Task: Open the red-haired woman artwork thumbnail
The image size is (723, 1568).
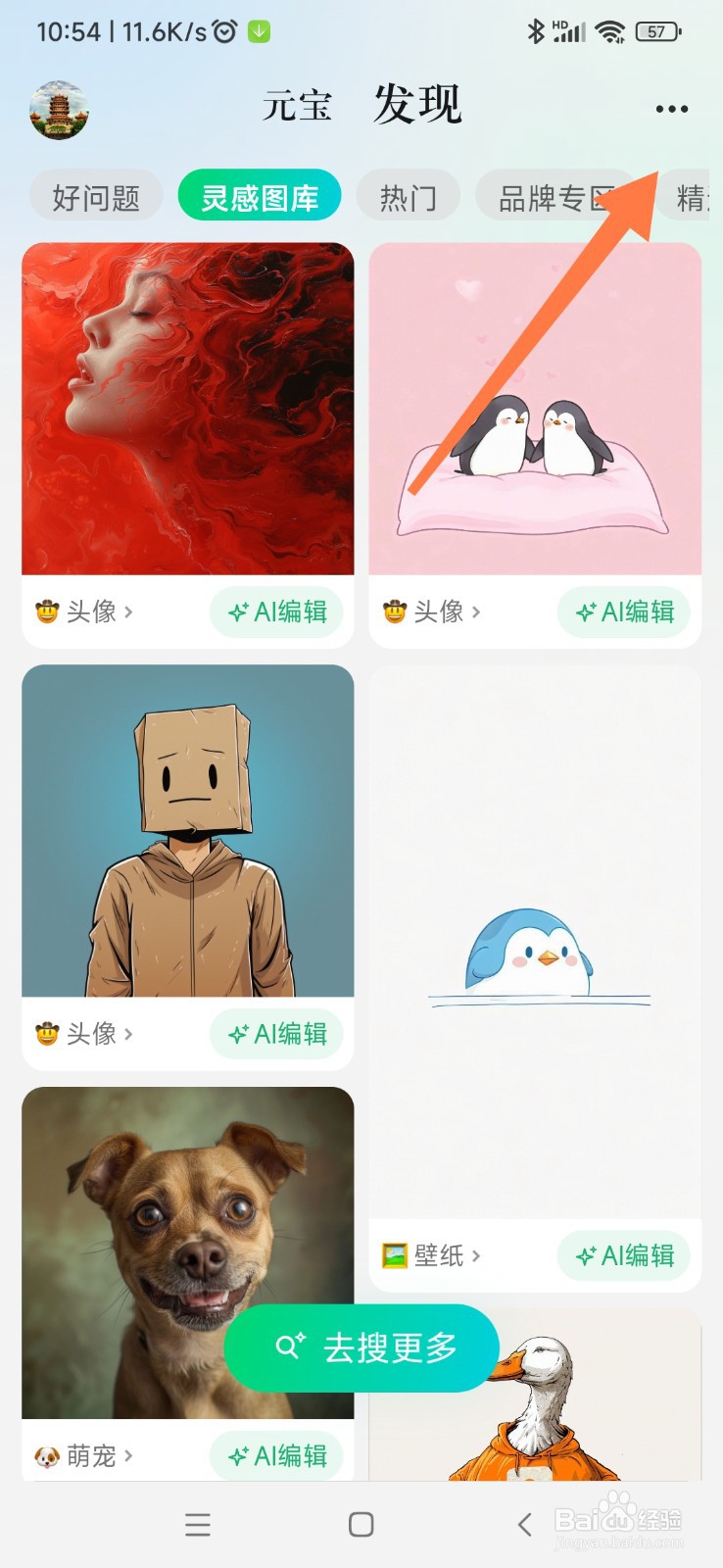Action: coord(188,407)
